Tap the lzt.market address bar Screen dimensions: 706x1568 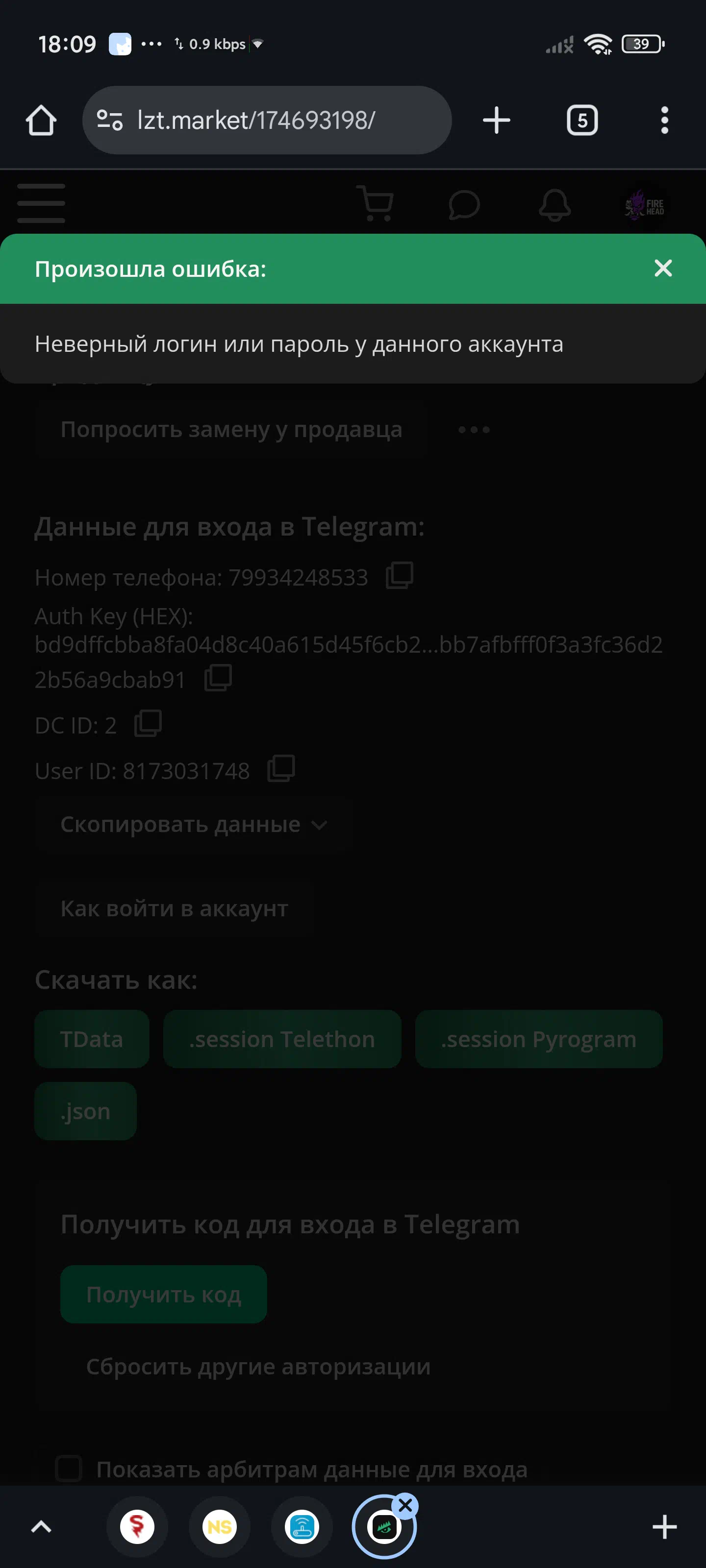[x=267, y=120]
